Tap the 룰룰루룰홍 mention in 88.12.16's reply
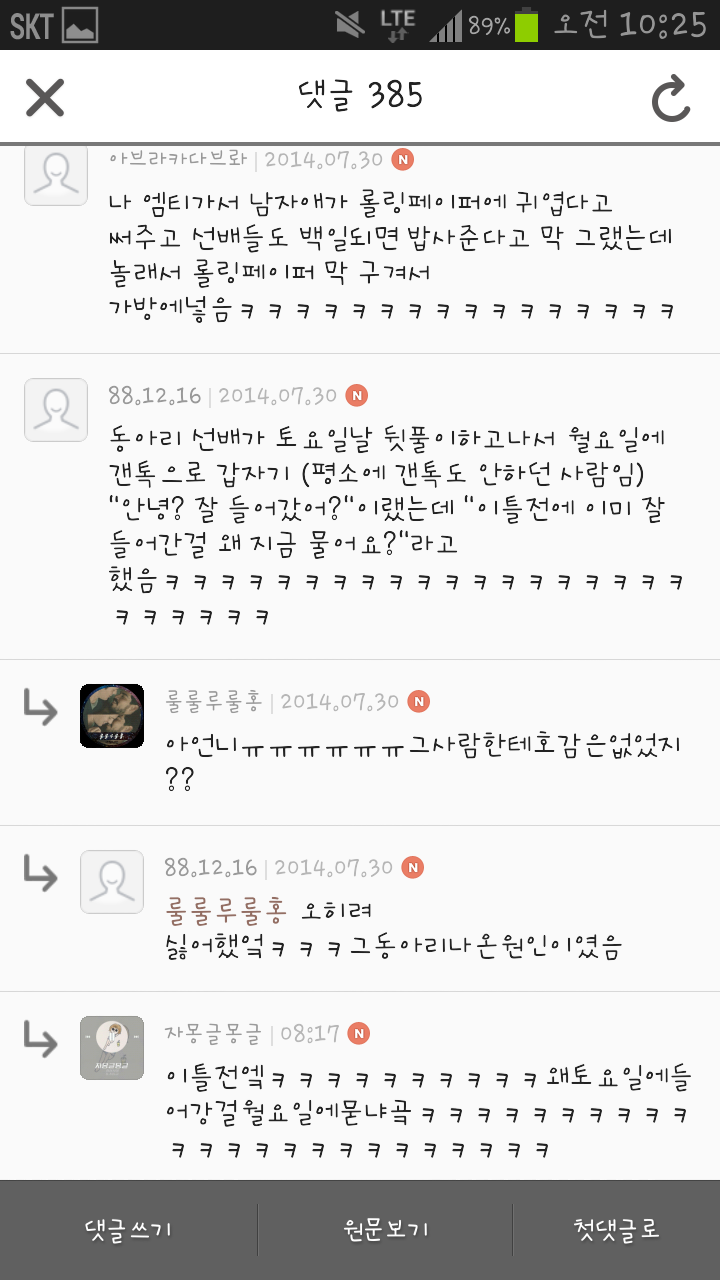 coord(226,910)
